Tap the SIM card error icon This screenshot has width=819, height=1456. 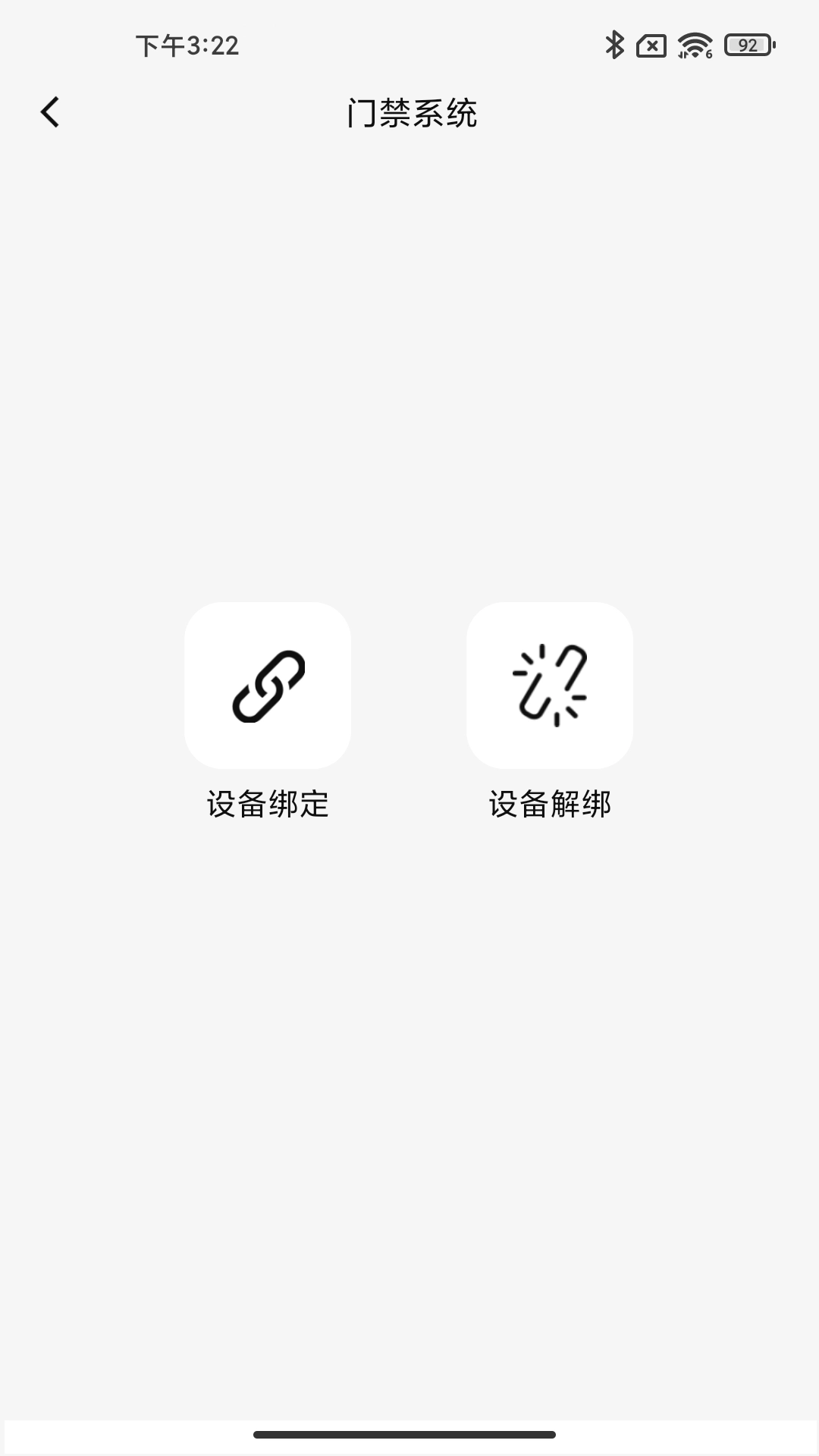(649, 45)
